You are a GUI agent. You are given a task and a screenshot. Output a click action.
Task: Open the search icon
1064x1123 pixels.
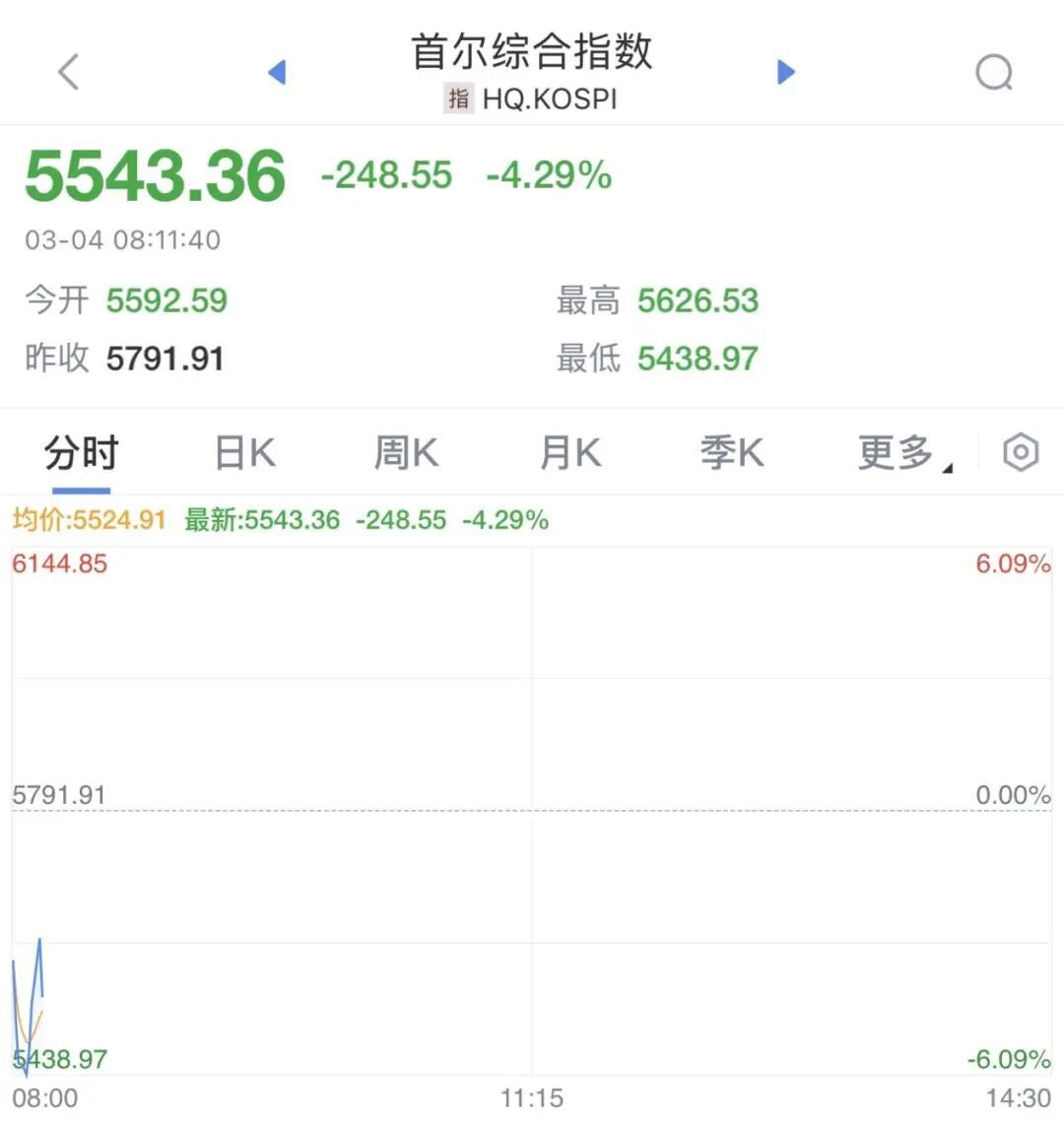click(x=993, y=72)
